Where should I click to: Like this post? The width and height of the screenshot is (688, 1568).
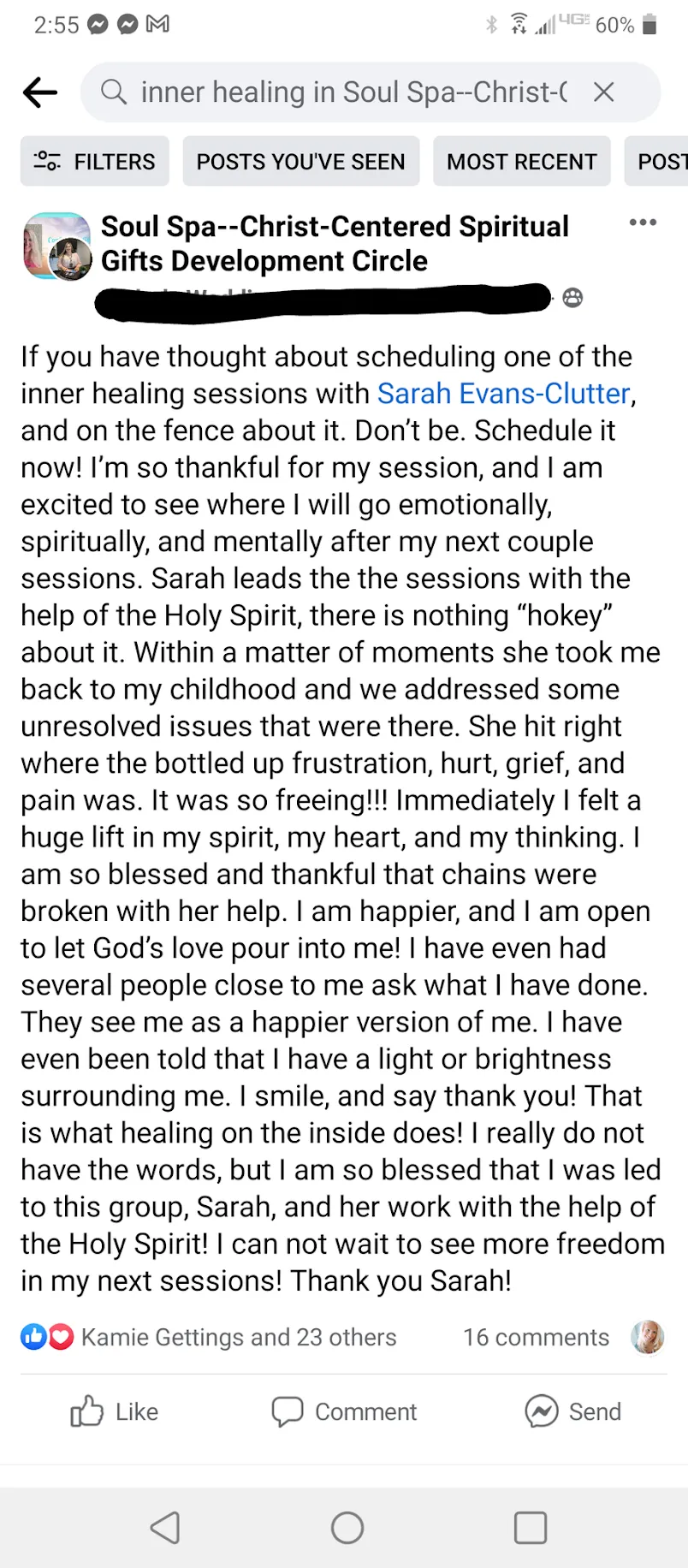tap(115, 1411)
